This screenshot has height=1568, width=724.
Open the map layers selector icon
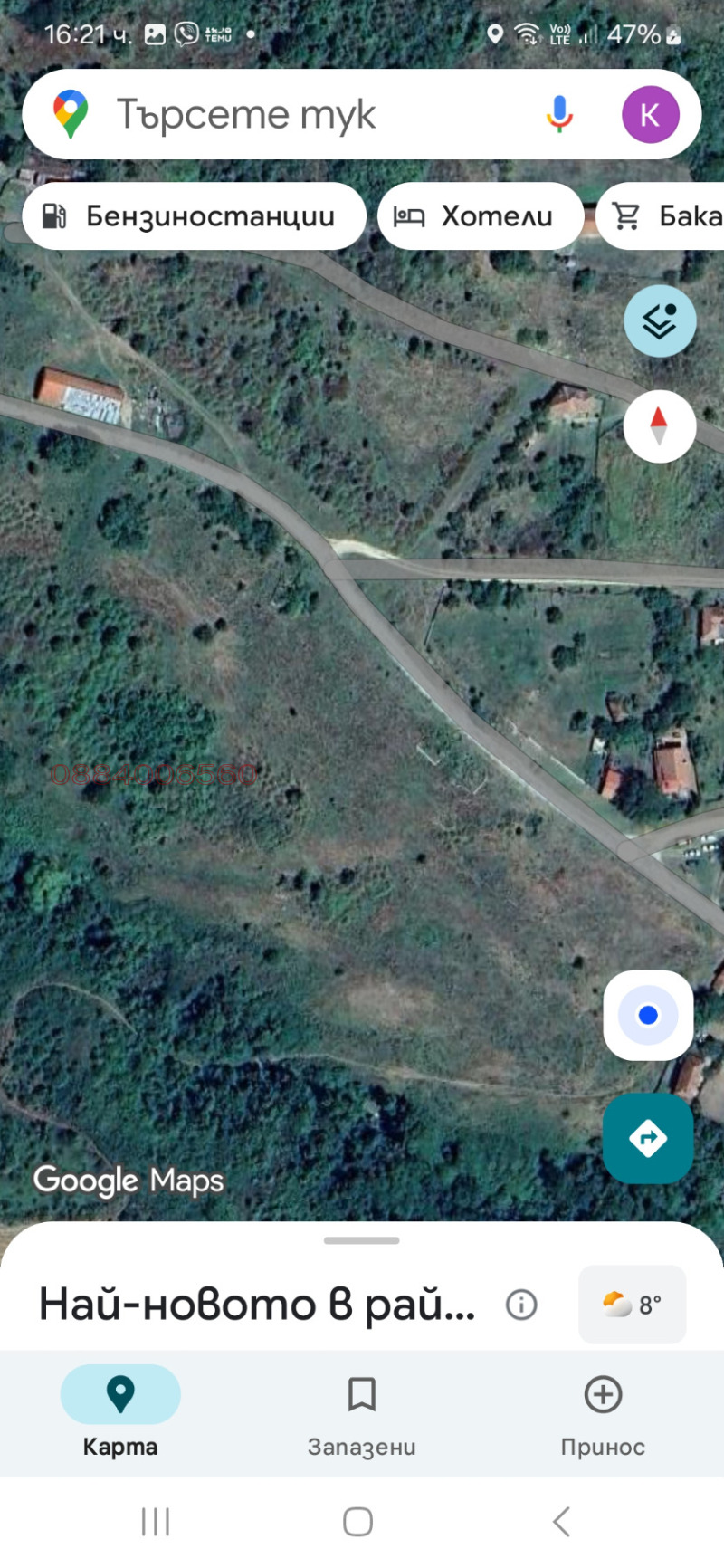(660, 321)
